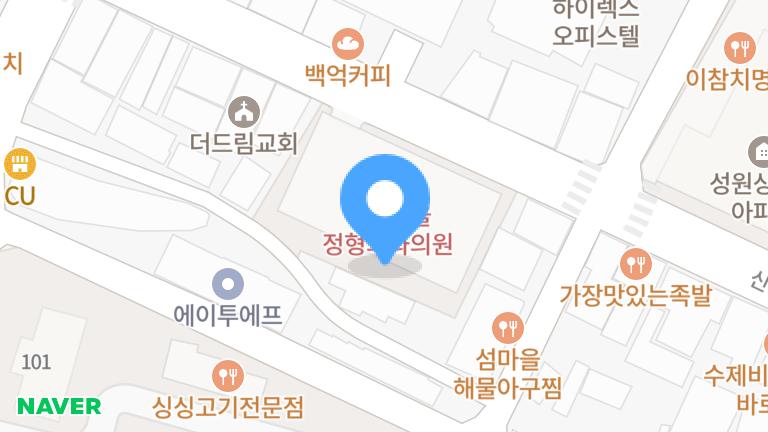Open the CU convenience store marker
The width and height of the screenshot is (768, 432).
click(x=19, y=163)
